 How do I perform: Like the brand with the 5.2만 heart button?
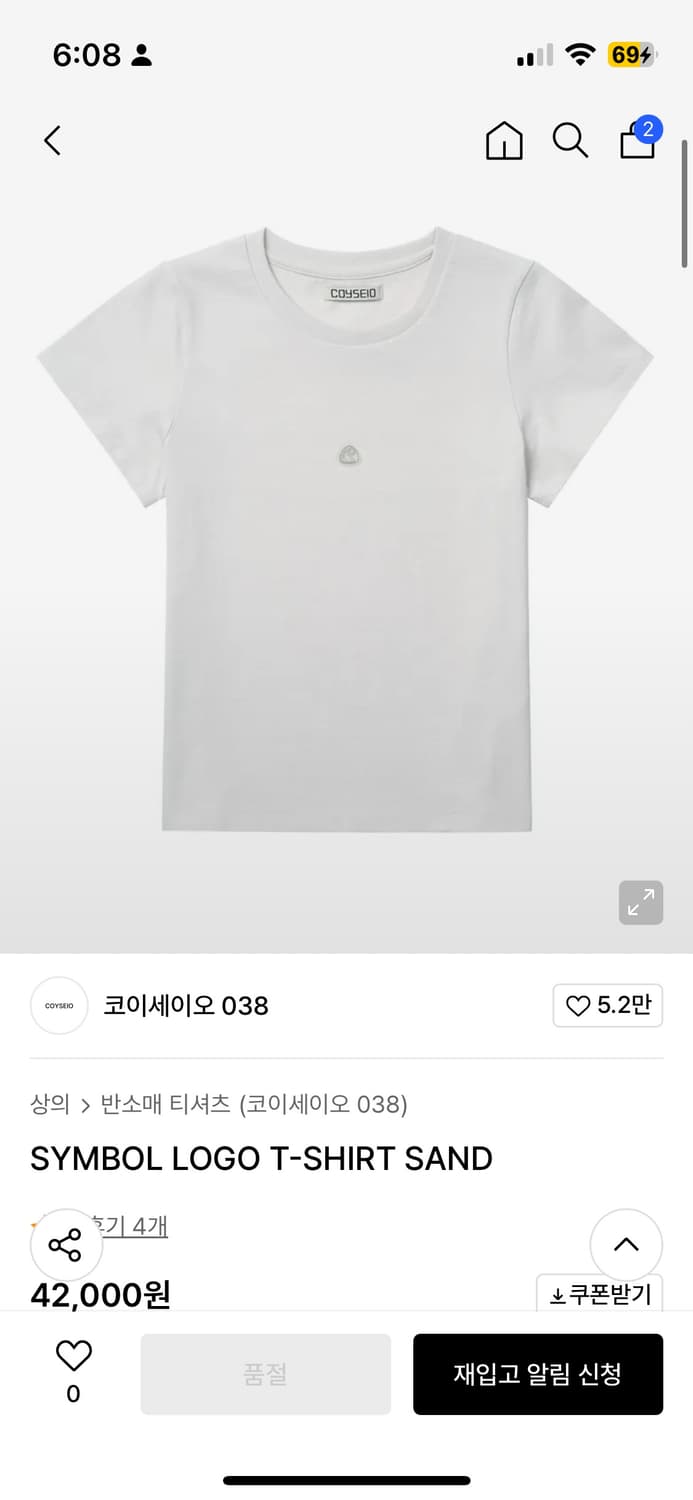[x=607, y=1006]
